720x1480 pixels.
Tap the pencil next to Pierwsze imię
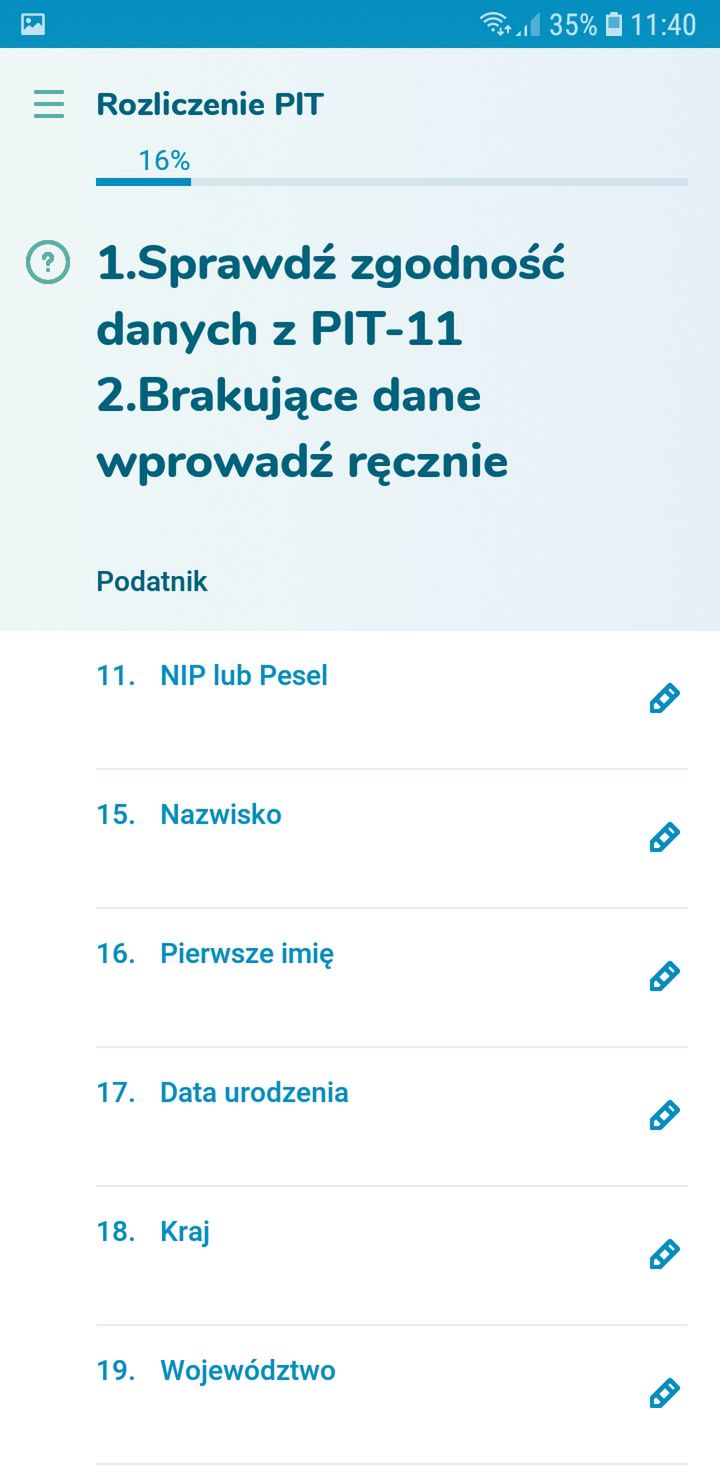click(665, 976)
